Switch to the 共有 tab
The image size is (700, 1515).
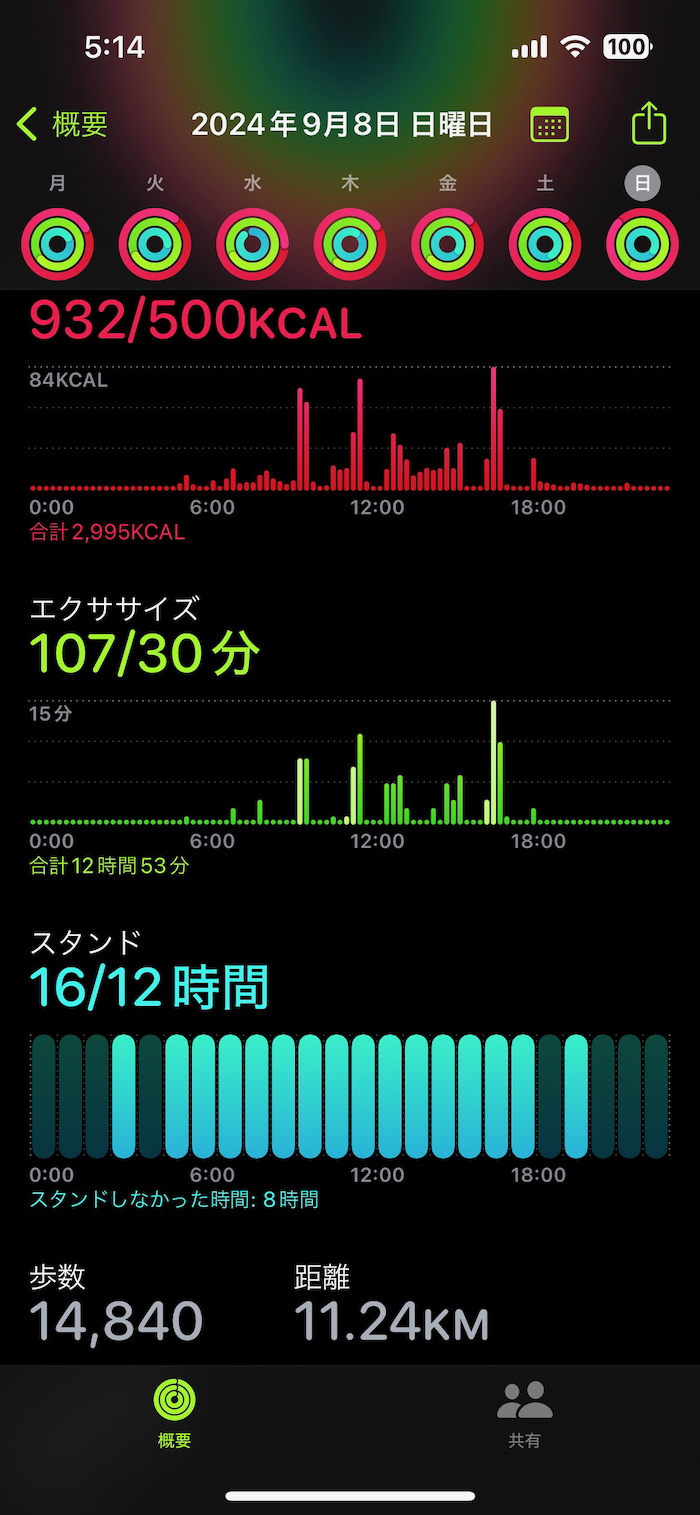pos(525,1413)
